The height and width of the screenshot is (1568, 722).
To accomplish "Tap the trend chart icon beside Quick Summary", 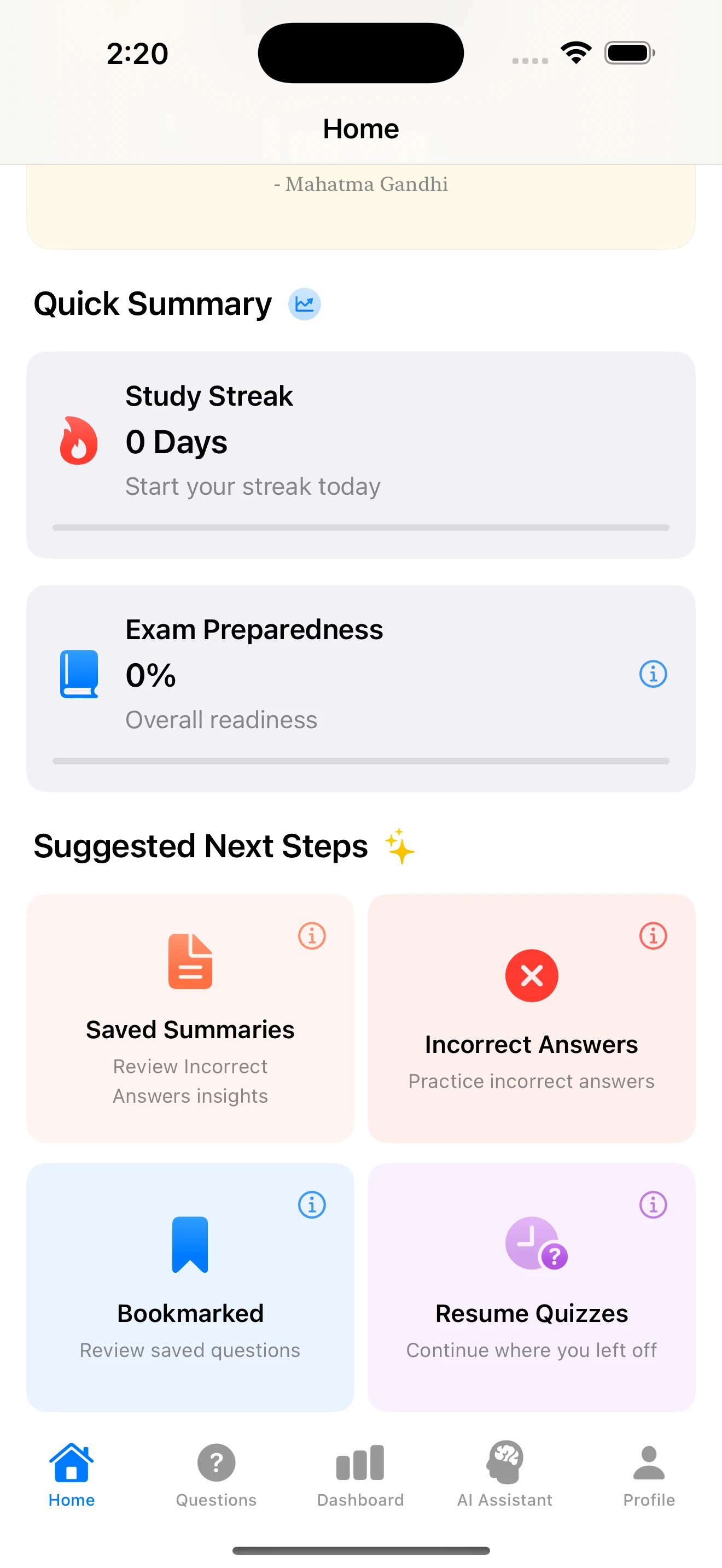I will 304,303.
